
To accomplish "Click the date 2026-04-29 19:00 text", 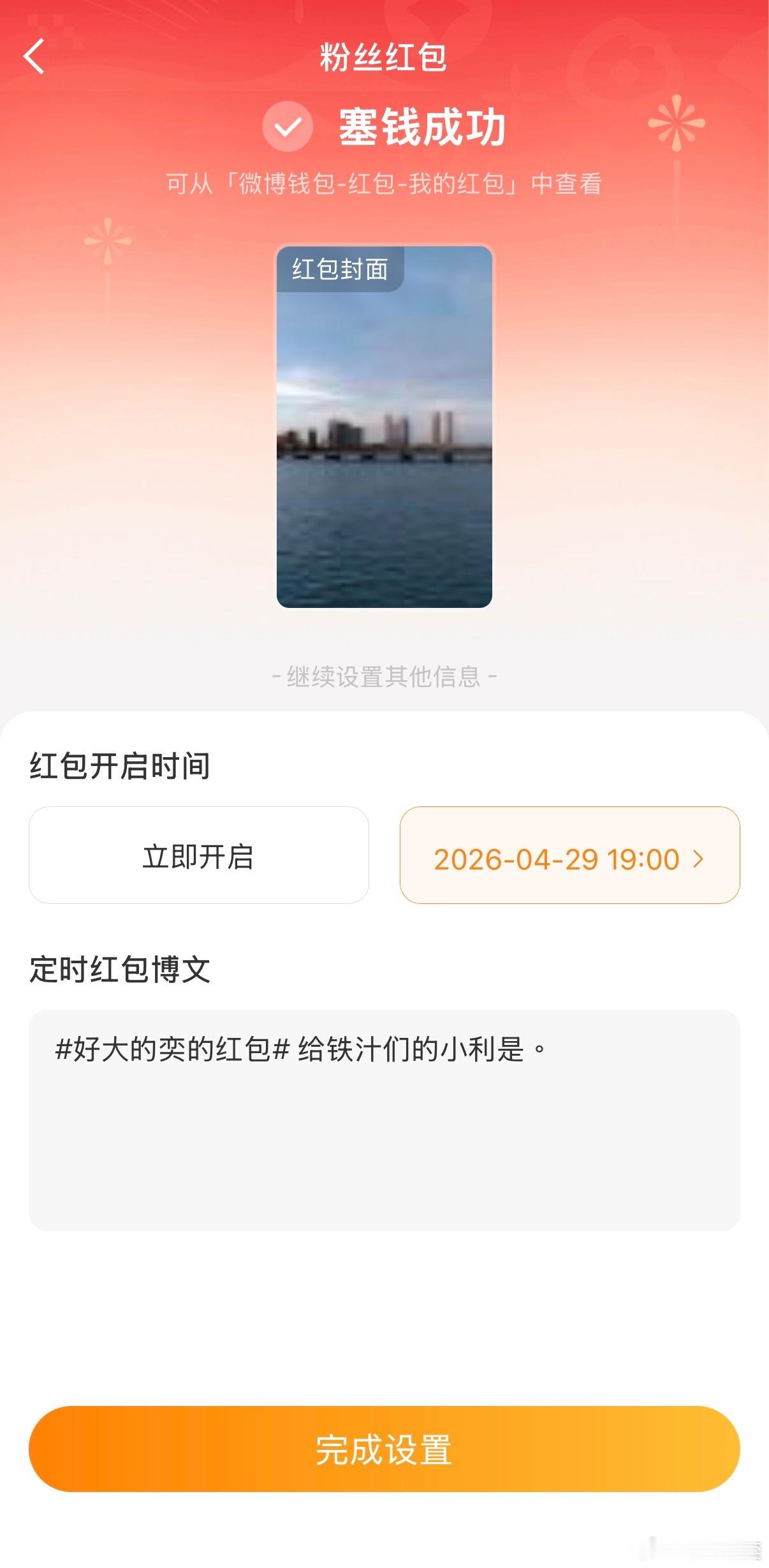I will tap(557, 859).
